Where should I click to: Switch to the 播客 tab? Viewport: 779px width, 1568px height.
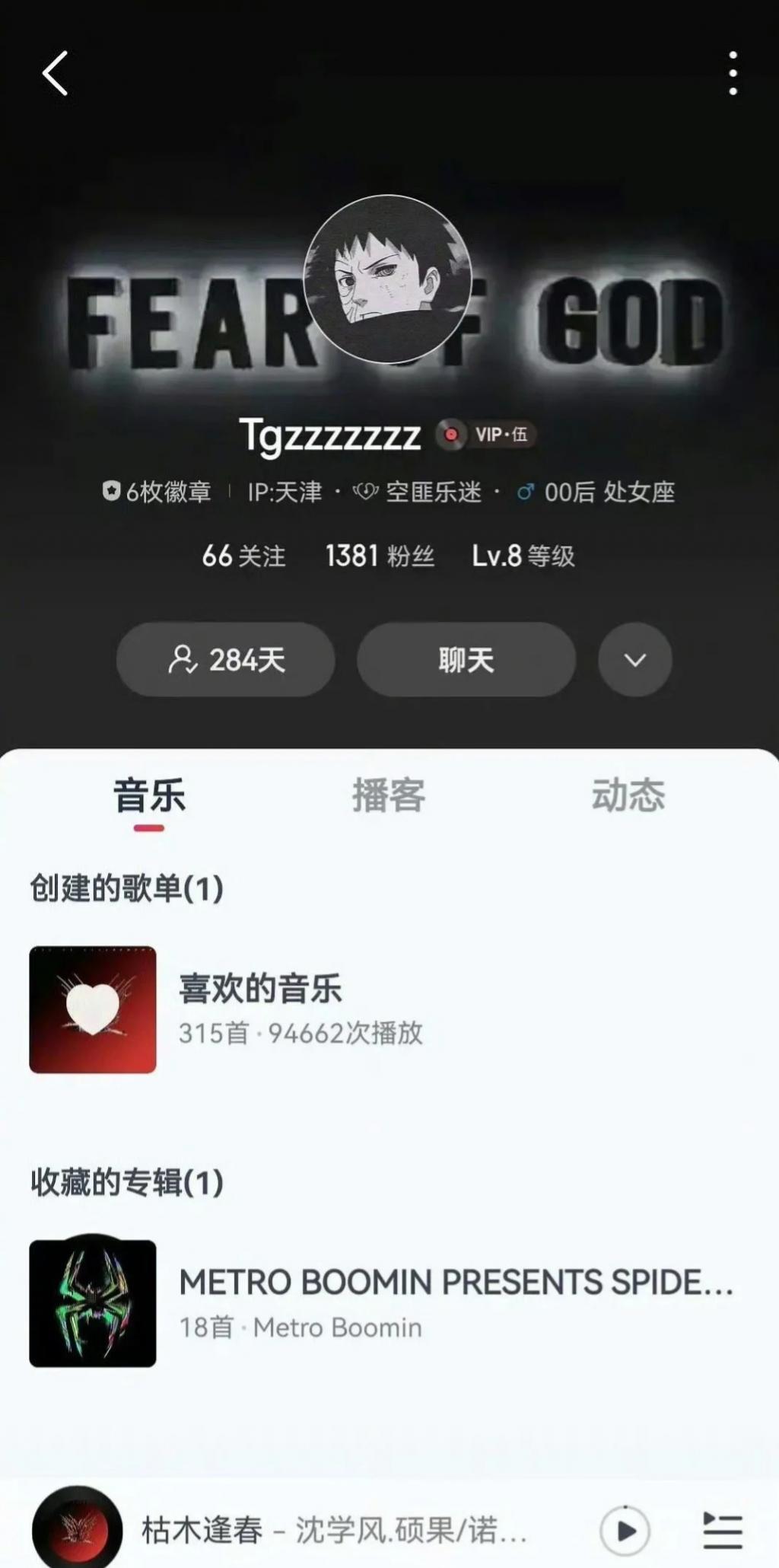coord(388,797)
